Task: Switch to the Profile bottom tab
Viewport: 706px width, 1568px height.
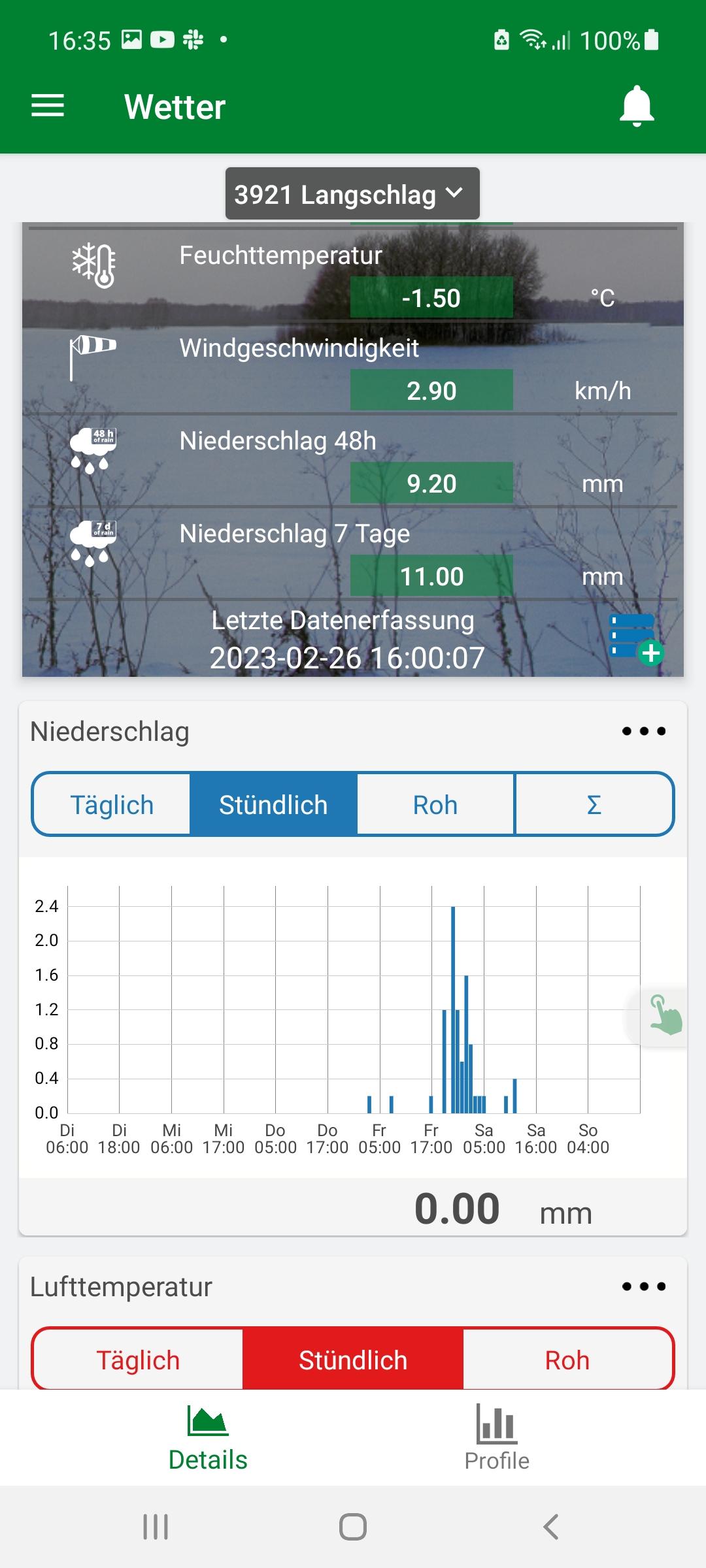Action: click(x=497, y=1439)
